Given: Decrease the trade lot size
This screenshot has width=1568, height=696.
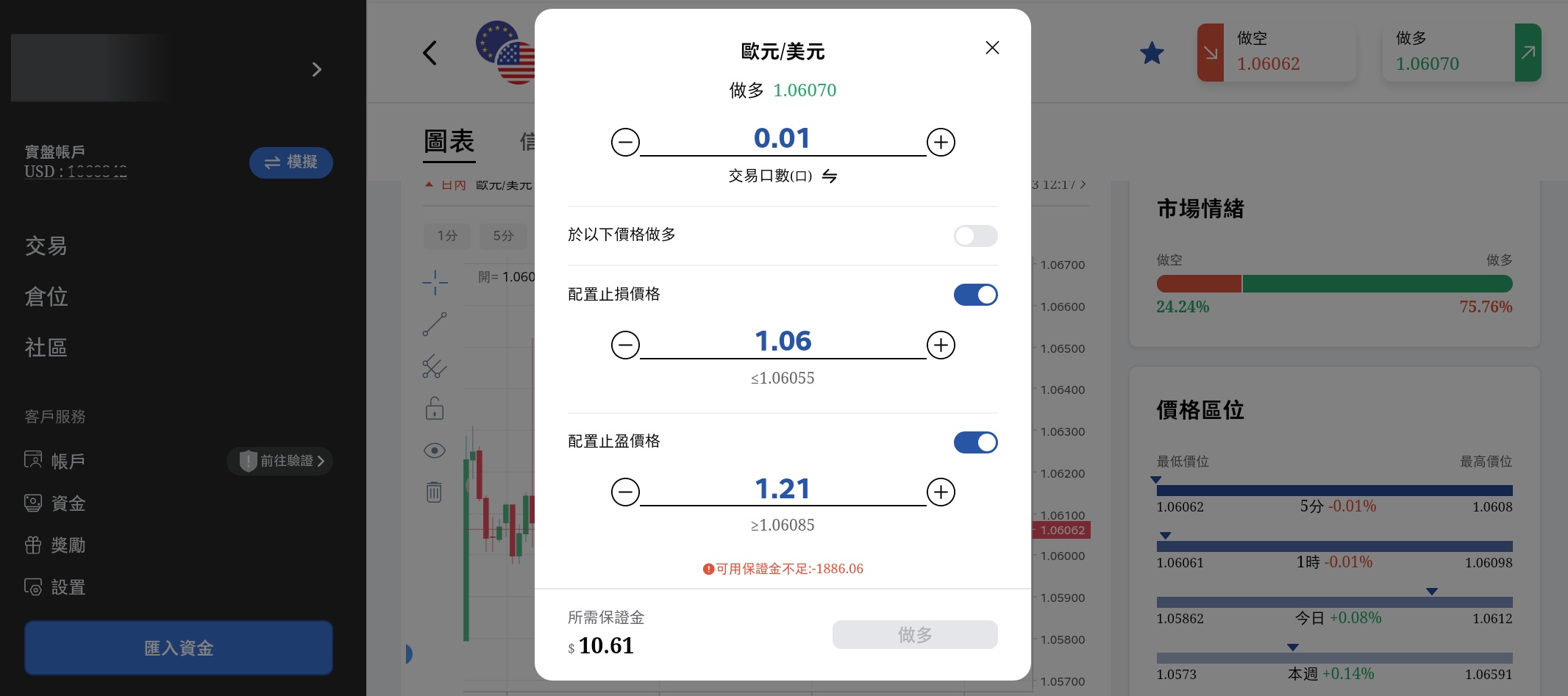Looking at the screenshot, I should pyautogui.click(x=625, y=142).
